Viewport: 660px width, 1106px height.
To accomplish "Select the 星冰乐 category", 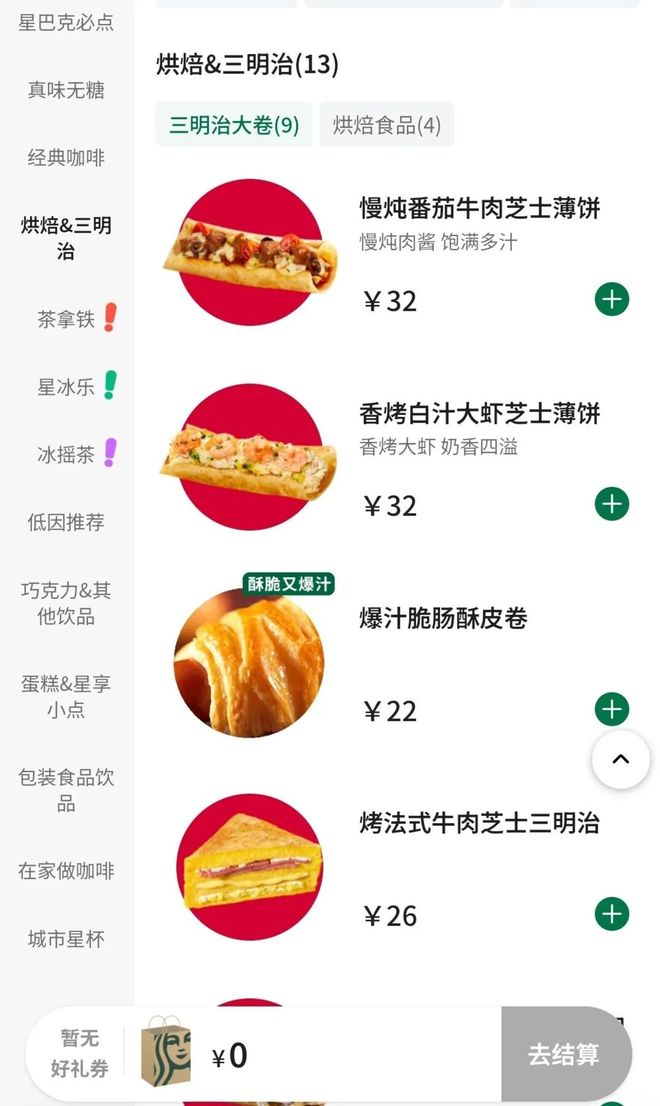I will pyautogui.click(x=66, y=387).
